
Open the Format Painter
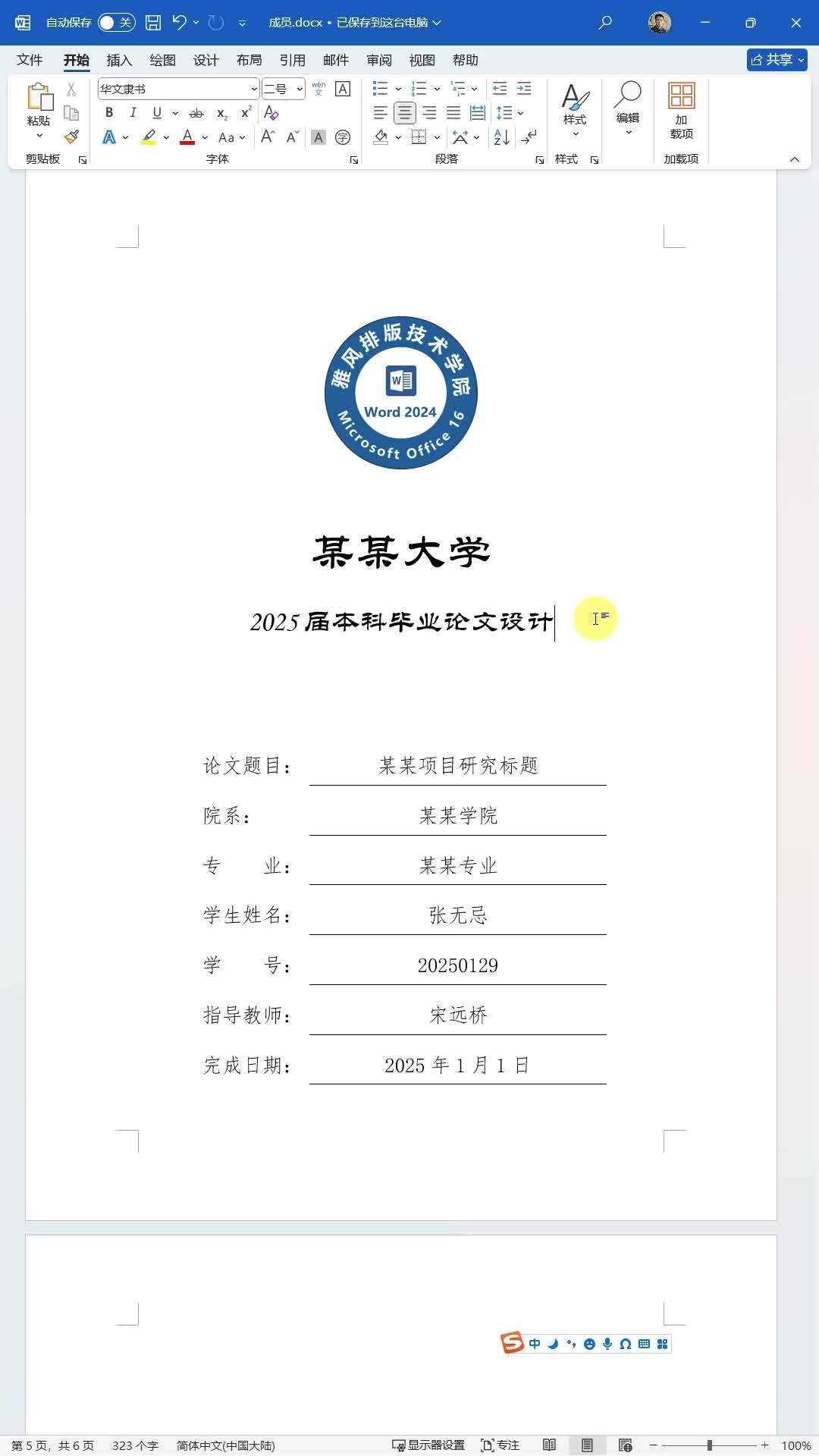point(70,137)
